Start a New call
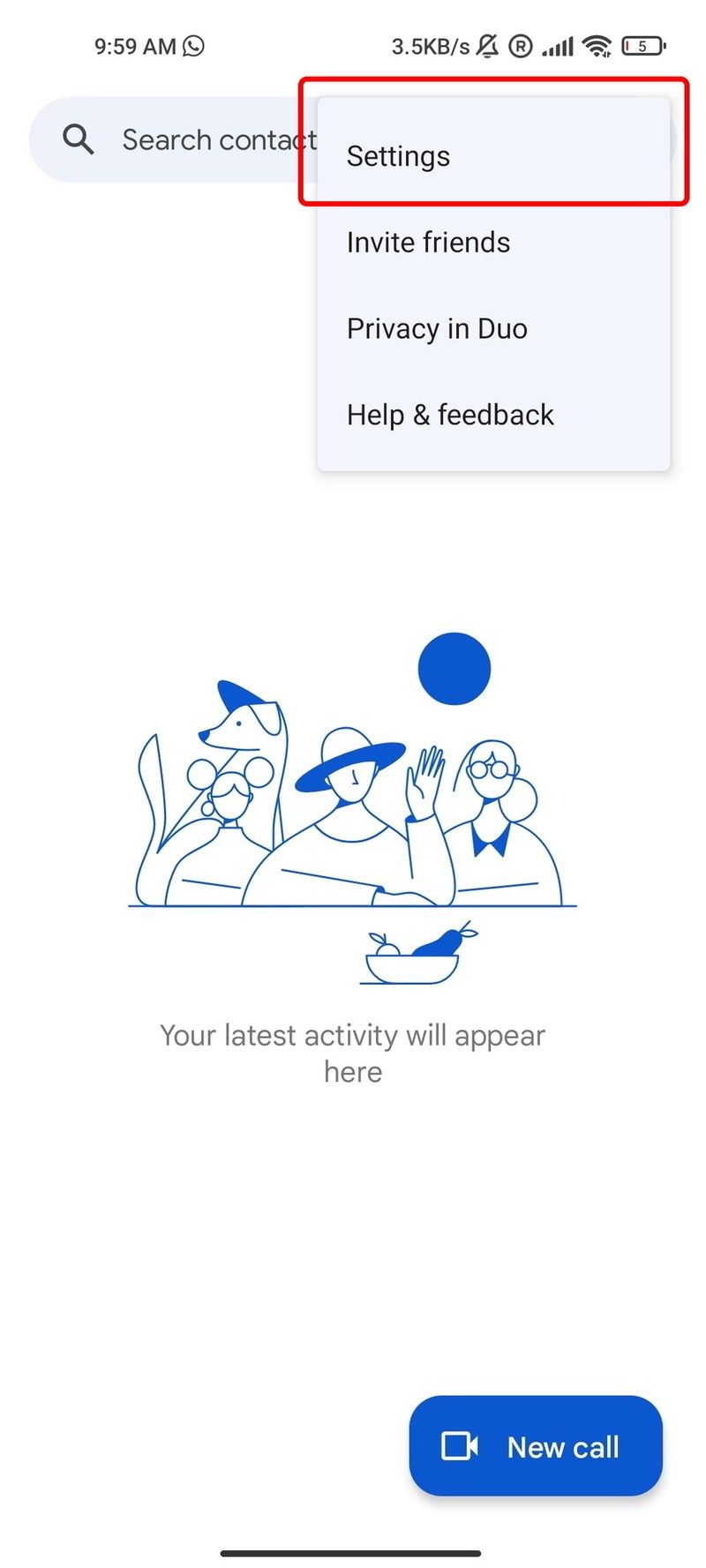The height and width of the screenshot is (1568, 706). [x=535, y=1446]
